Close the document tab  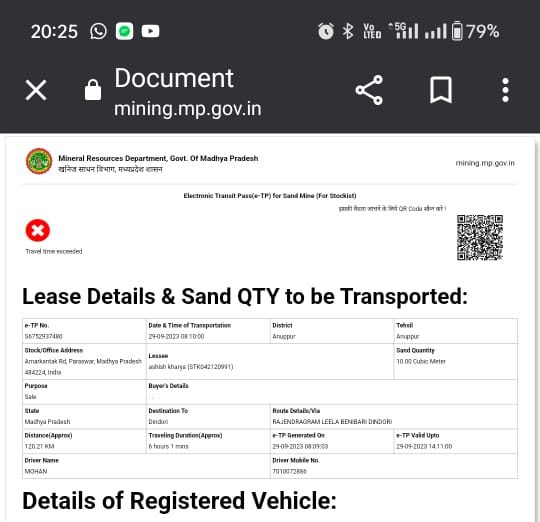[36, 90]
